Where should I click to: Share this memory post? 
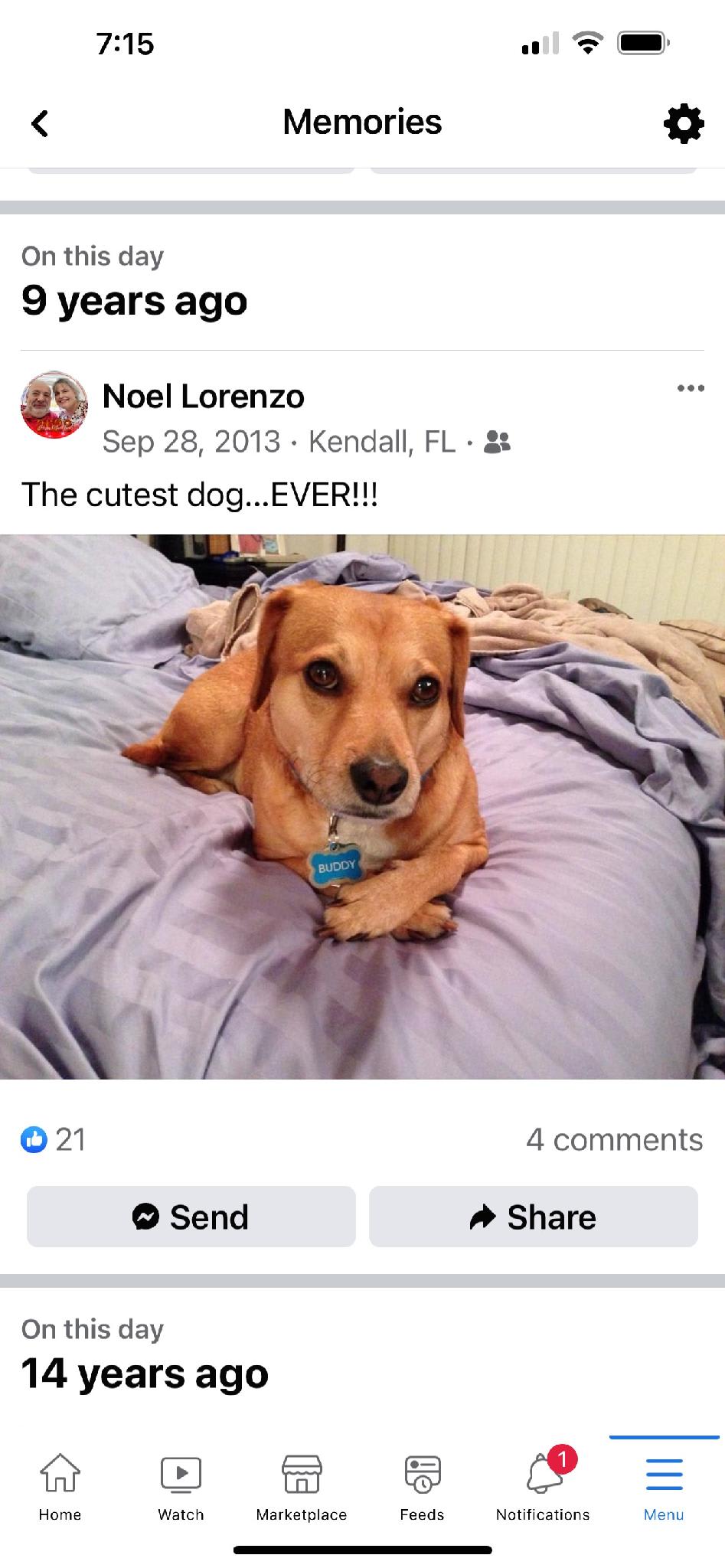[534, 1217]
